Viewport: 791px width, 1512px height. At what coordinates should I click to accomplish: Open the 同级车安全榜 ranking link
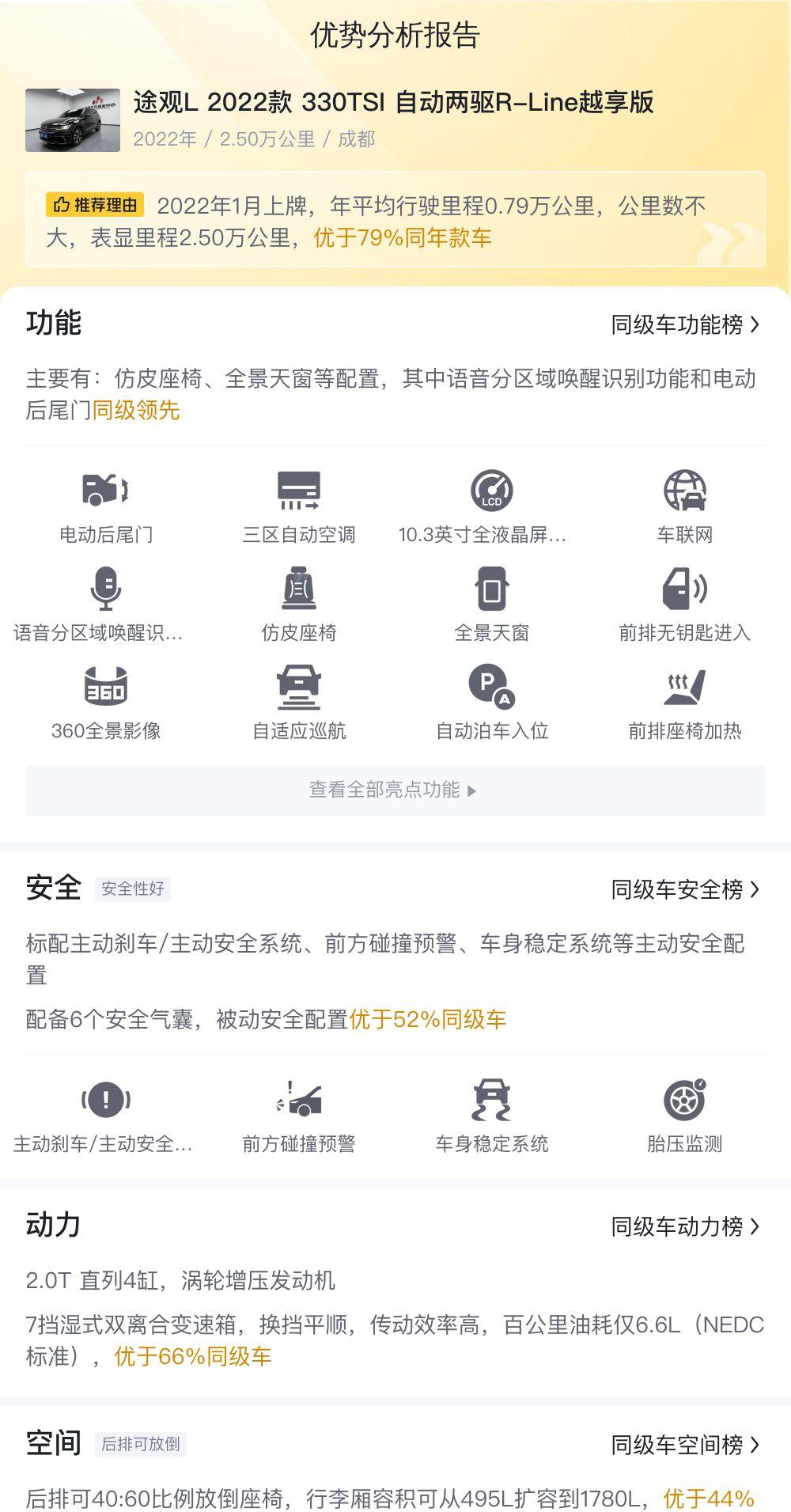click(x=685, y=889)
